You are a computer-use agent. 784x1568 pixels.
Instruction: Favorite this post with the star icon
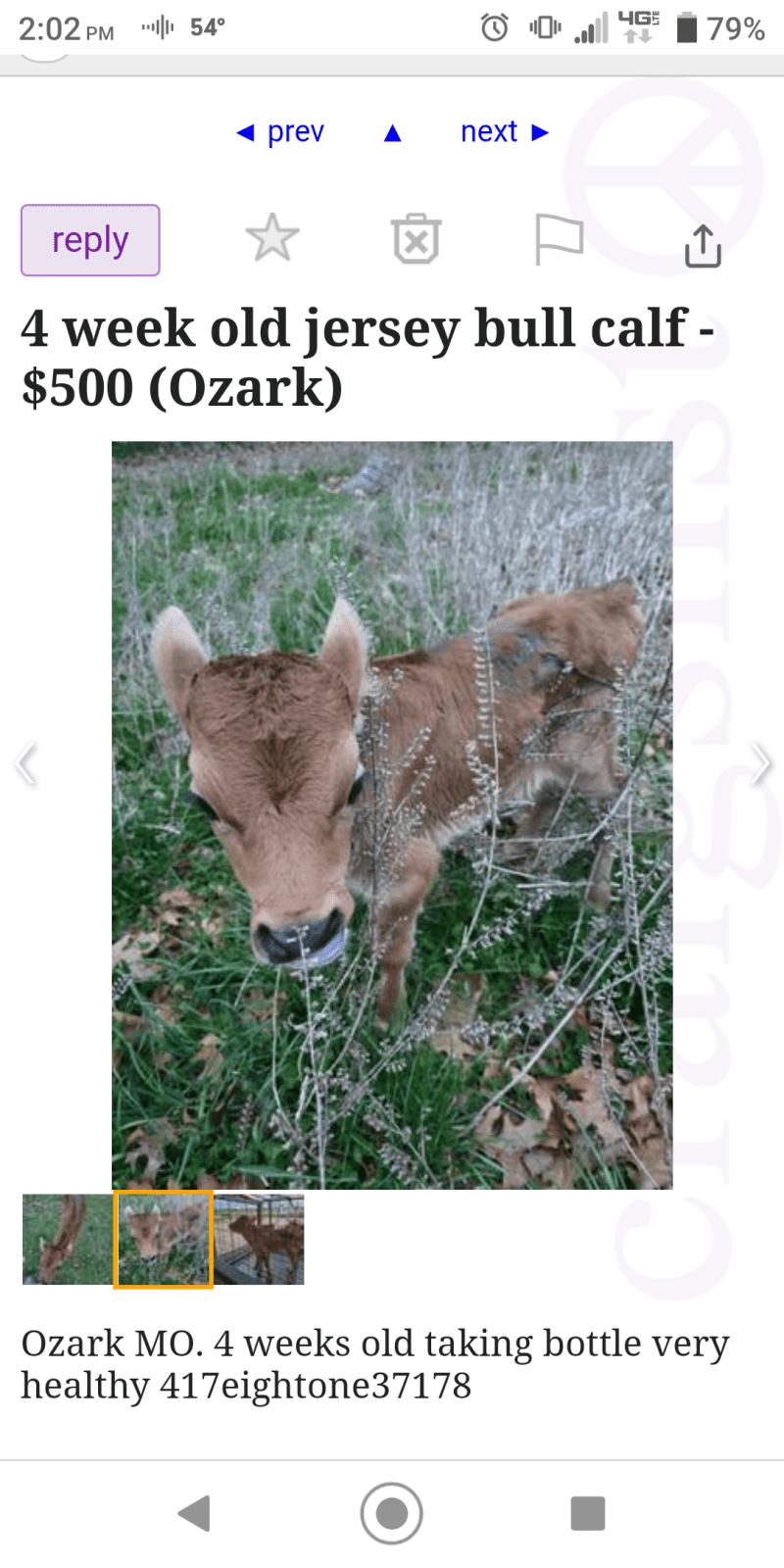point(271,238)
